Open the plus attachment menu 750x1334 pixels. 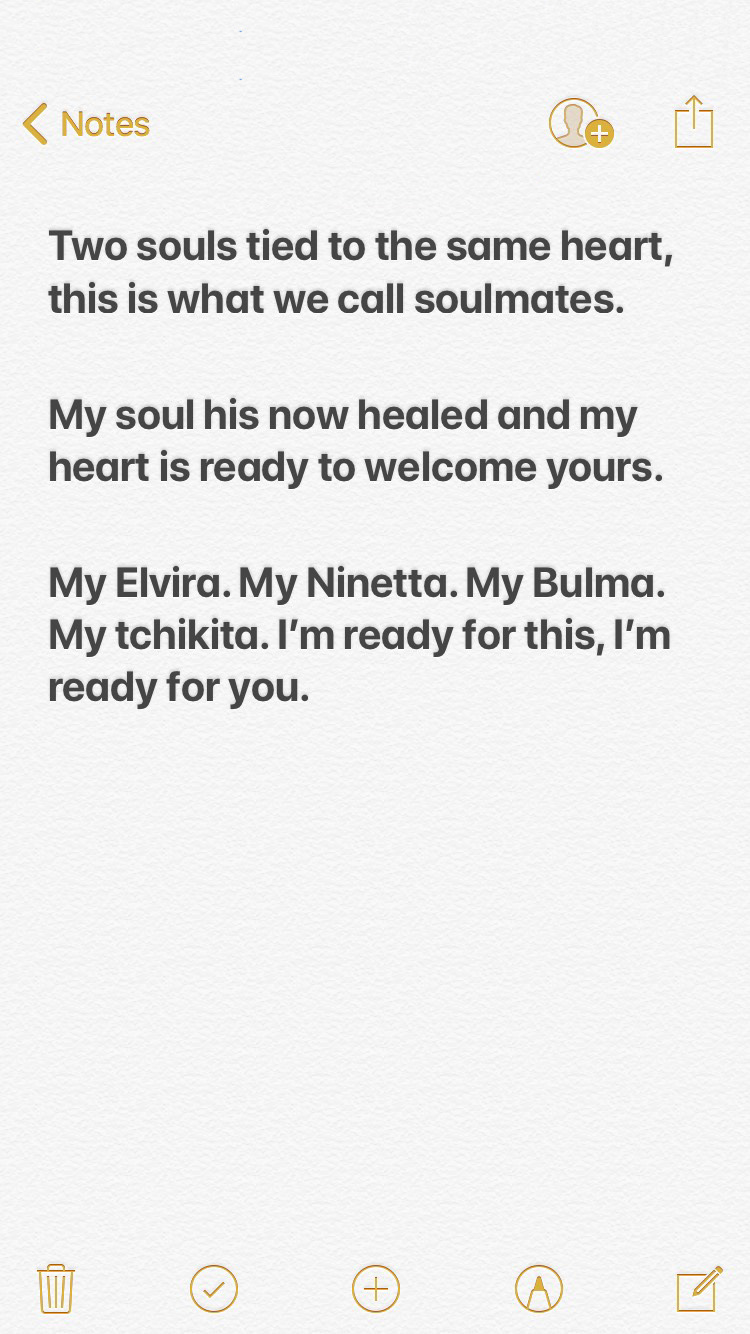(x=376, y=1288)
